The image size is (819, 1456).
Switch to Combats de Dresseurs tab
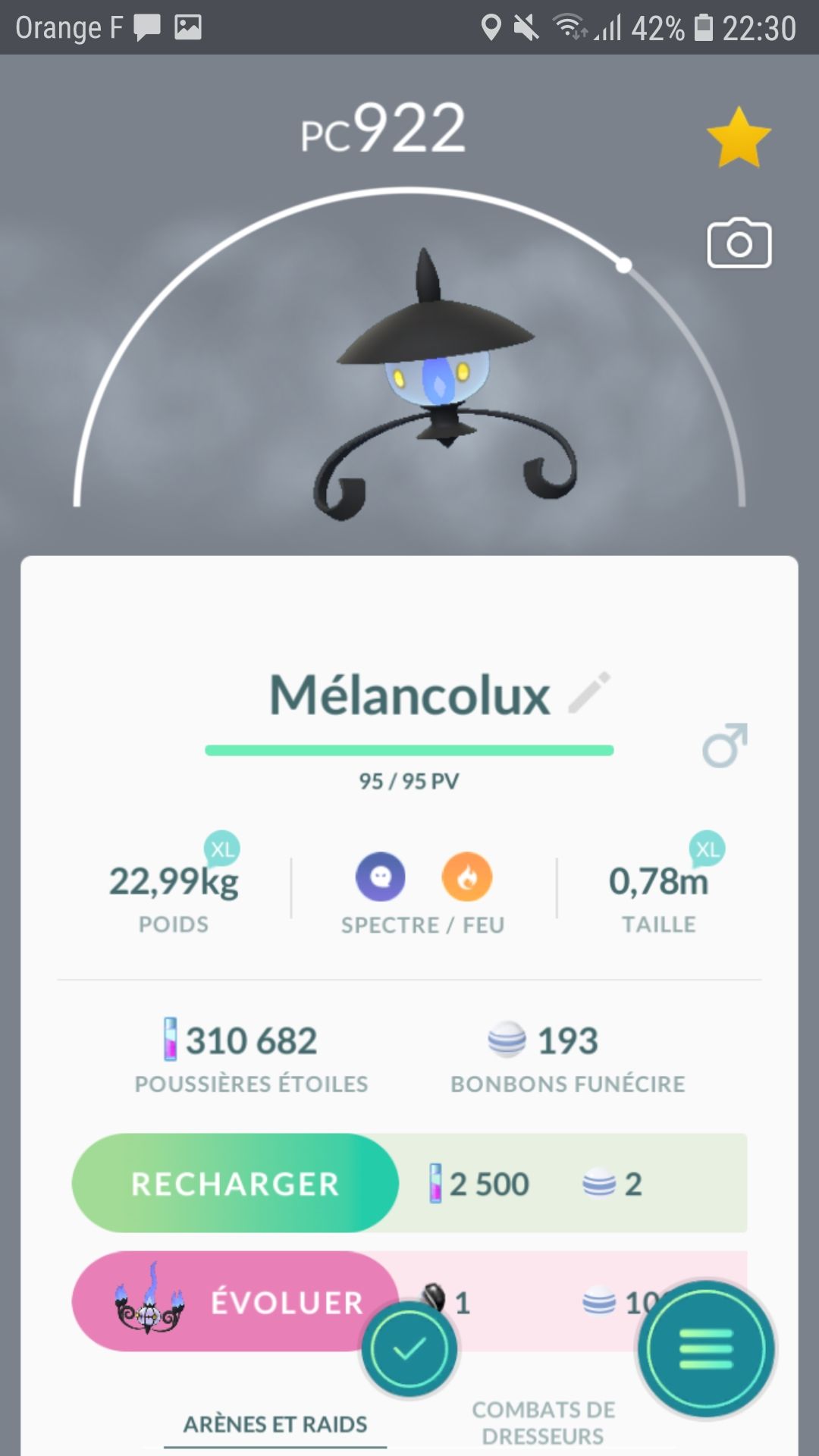click(543, 1423)
